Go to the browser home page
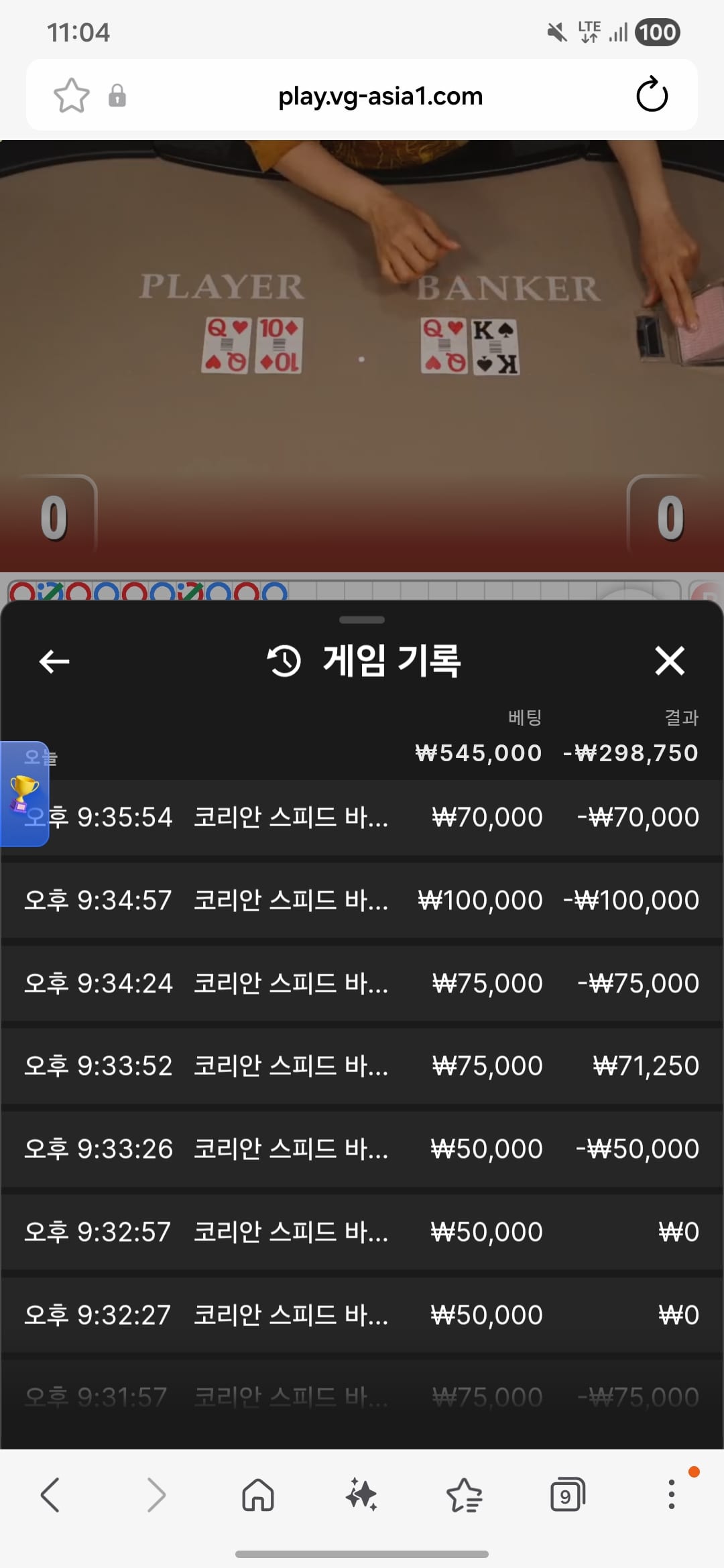Viewport: 724px width, 1568px height. point(258,1494)
